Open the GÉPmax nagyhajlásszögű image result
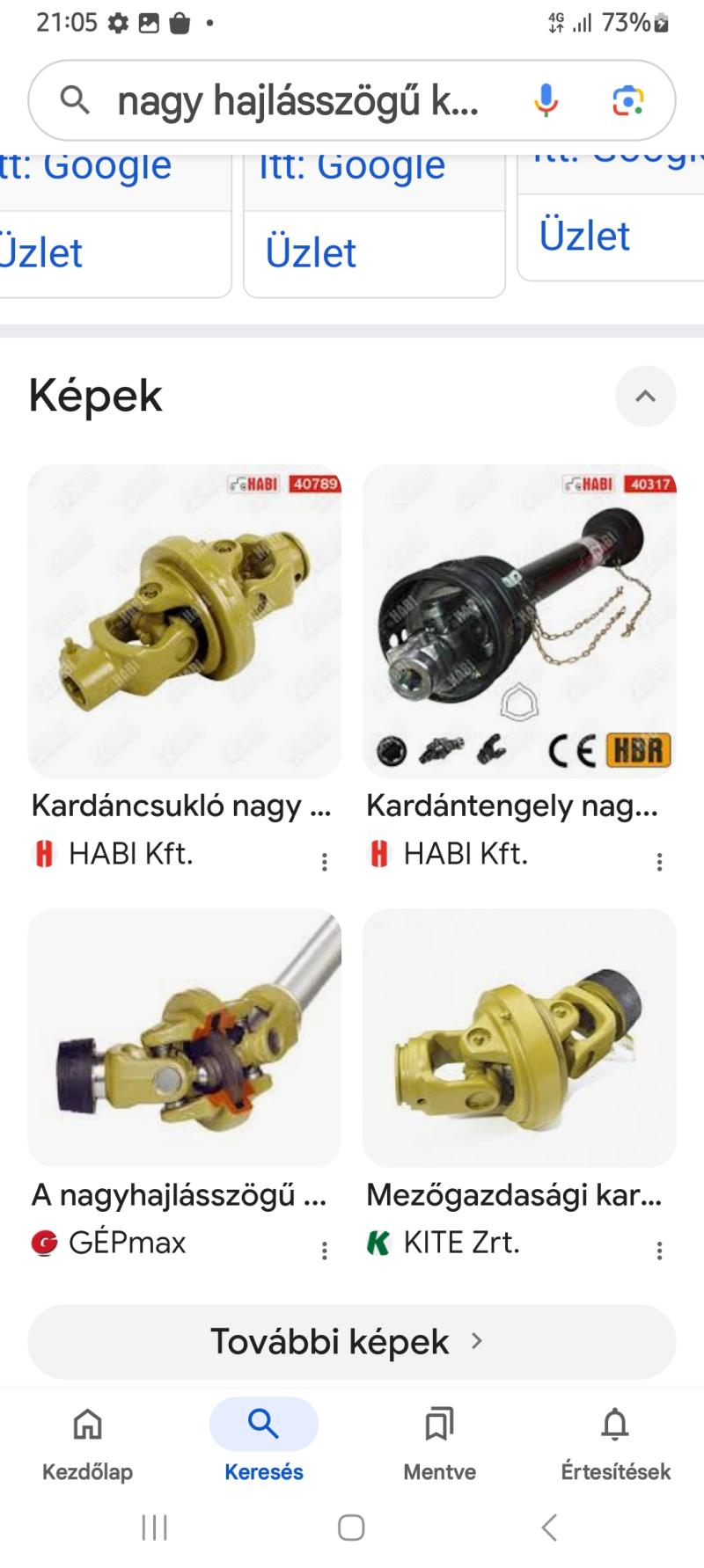Viewport: 704px width, 1568px height. [184, 1038]
